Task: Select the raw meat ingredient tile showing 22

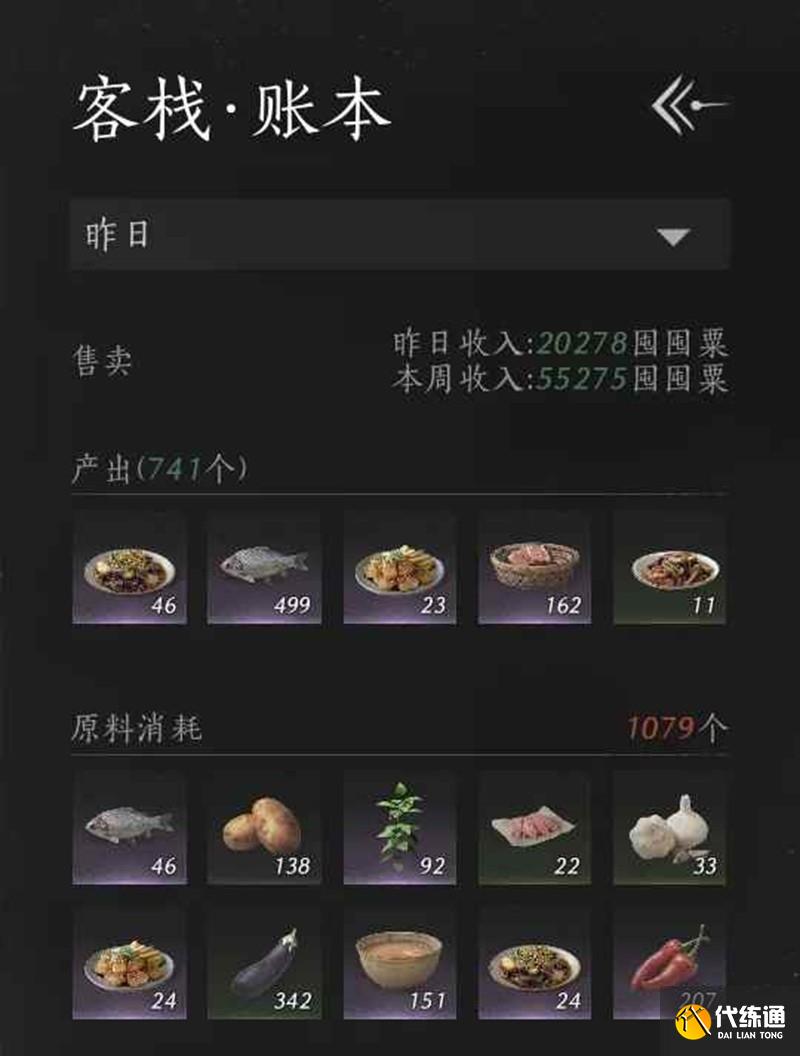Action: 534,828
